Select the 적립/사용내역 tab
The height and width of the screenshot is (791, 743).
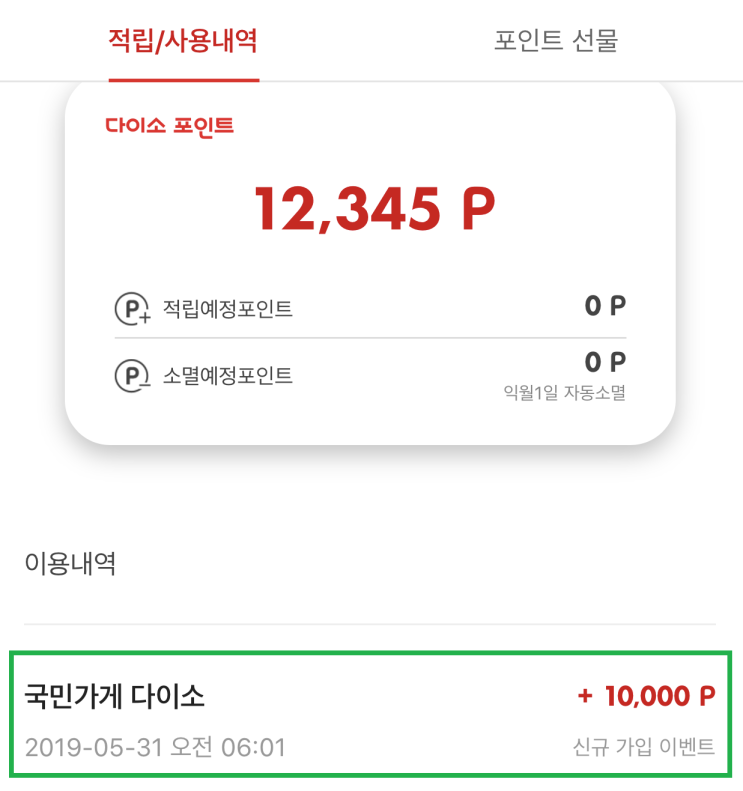[x=184, y=40]
